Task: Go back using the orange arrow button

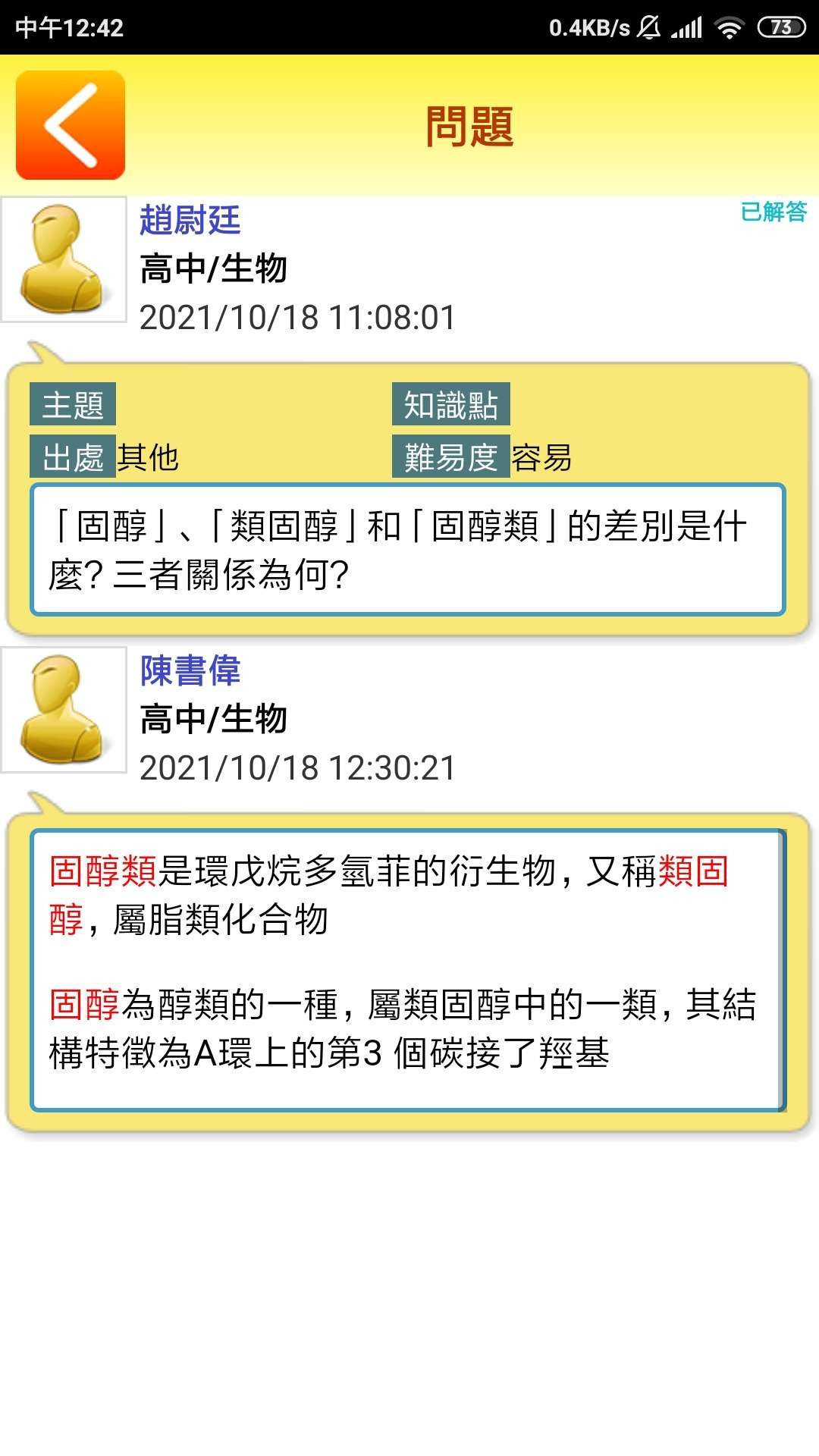Action: pyautogui.click(x=71, y=125)
